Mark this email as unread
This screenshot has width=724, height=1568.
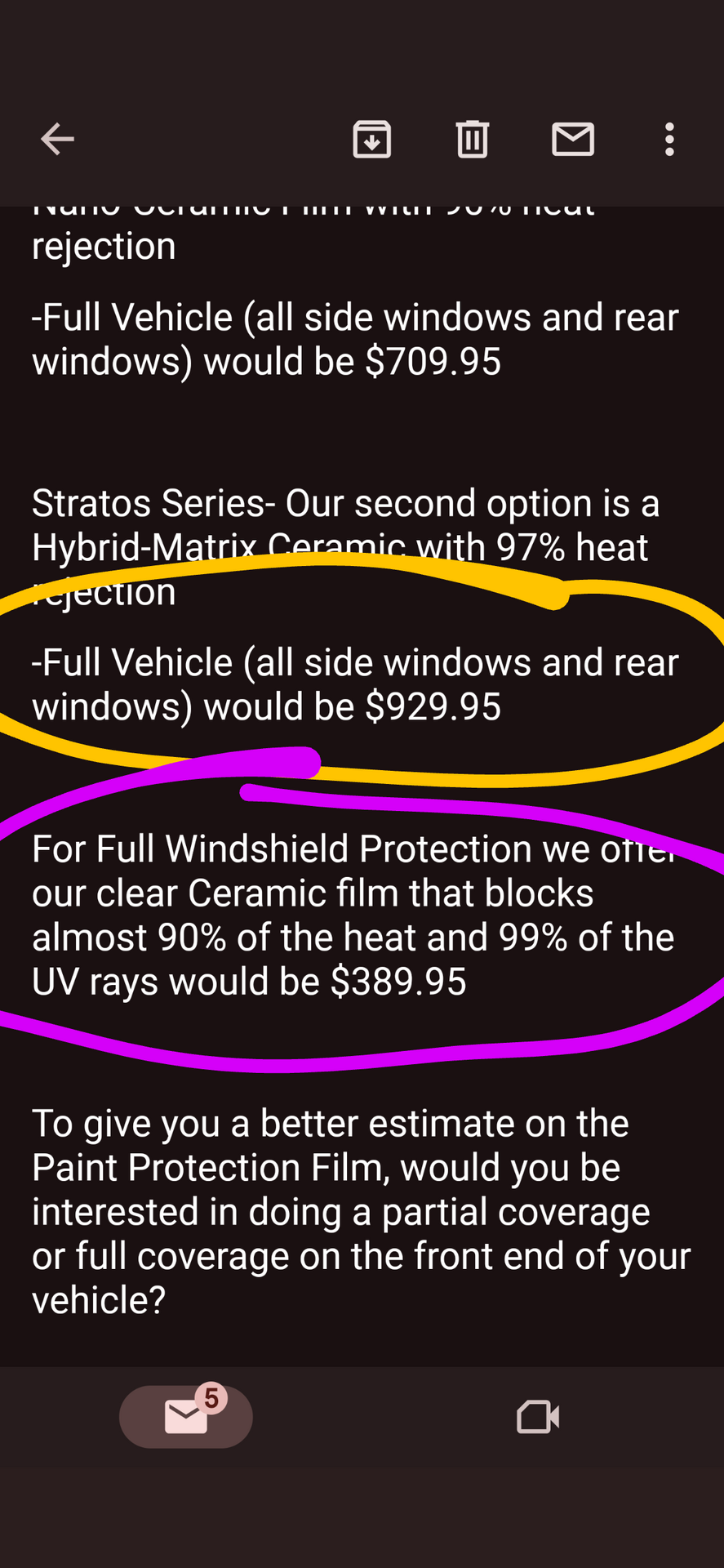click(573, 139)
